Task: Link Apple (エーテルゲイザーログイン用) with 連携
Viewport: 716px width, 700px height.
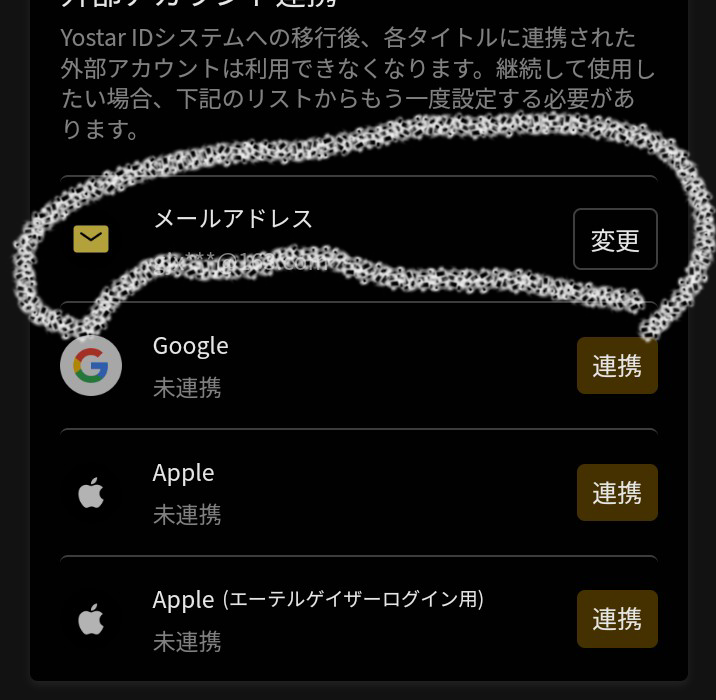Action: (617, 619)
